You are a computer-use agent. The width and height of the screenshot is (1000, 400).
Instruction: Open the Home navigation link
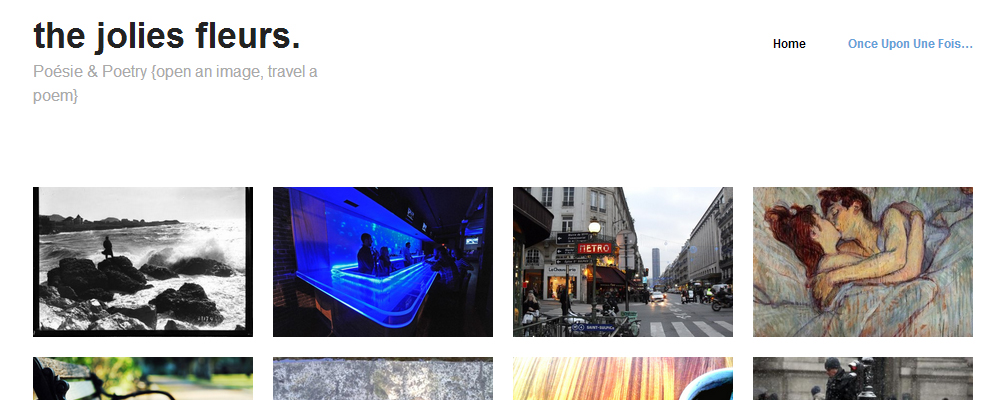point(788,44)
